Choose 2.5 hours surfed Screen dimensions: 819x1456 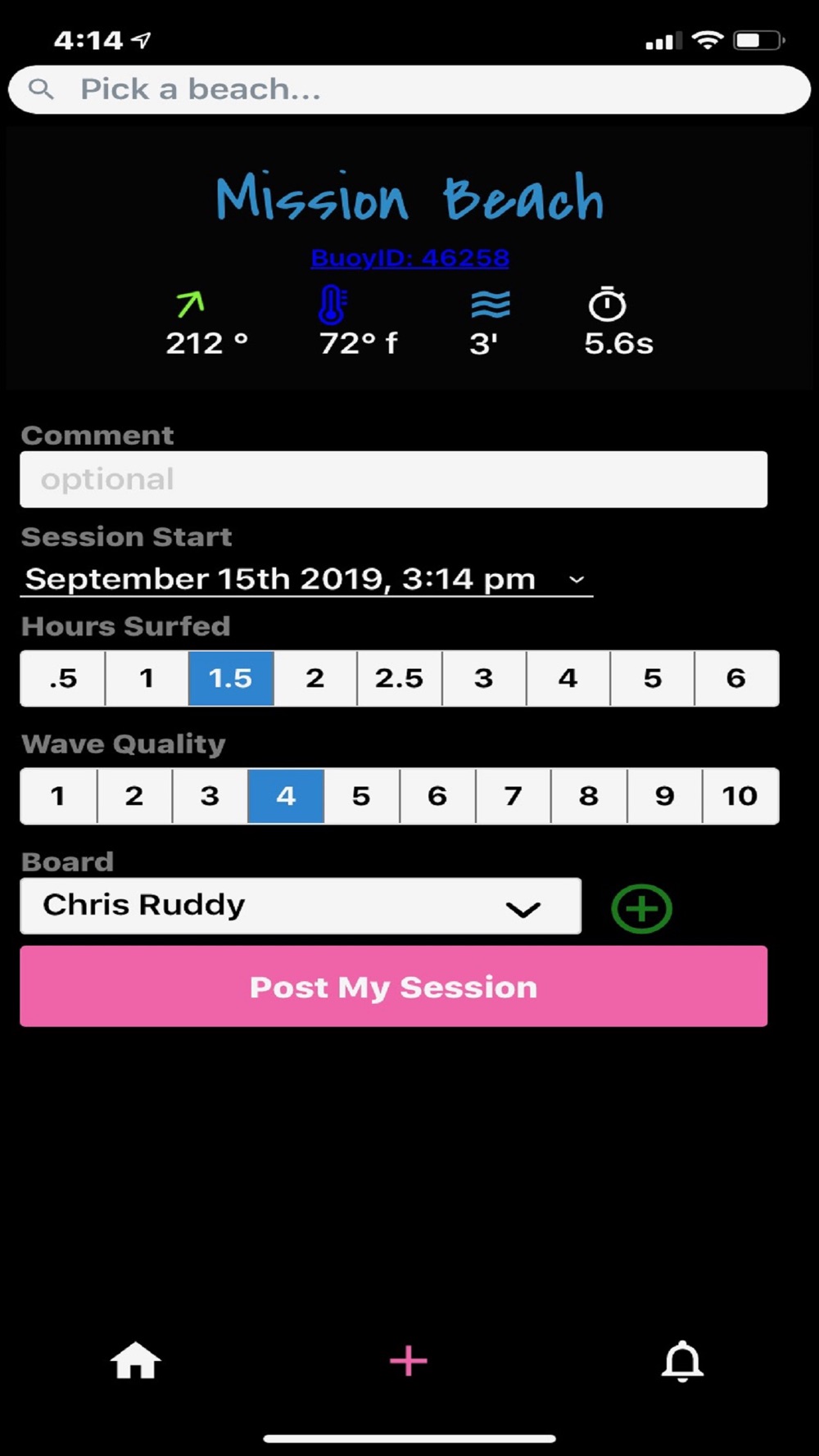400,678
